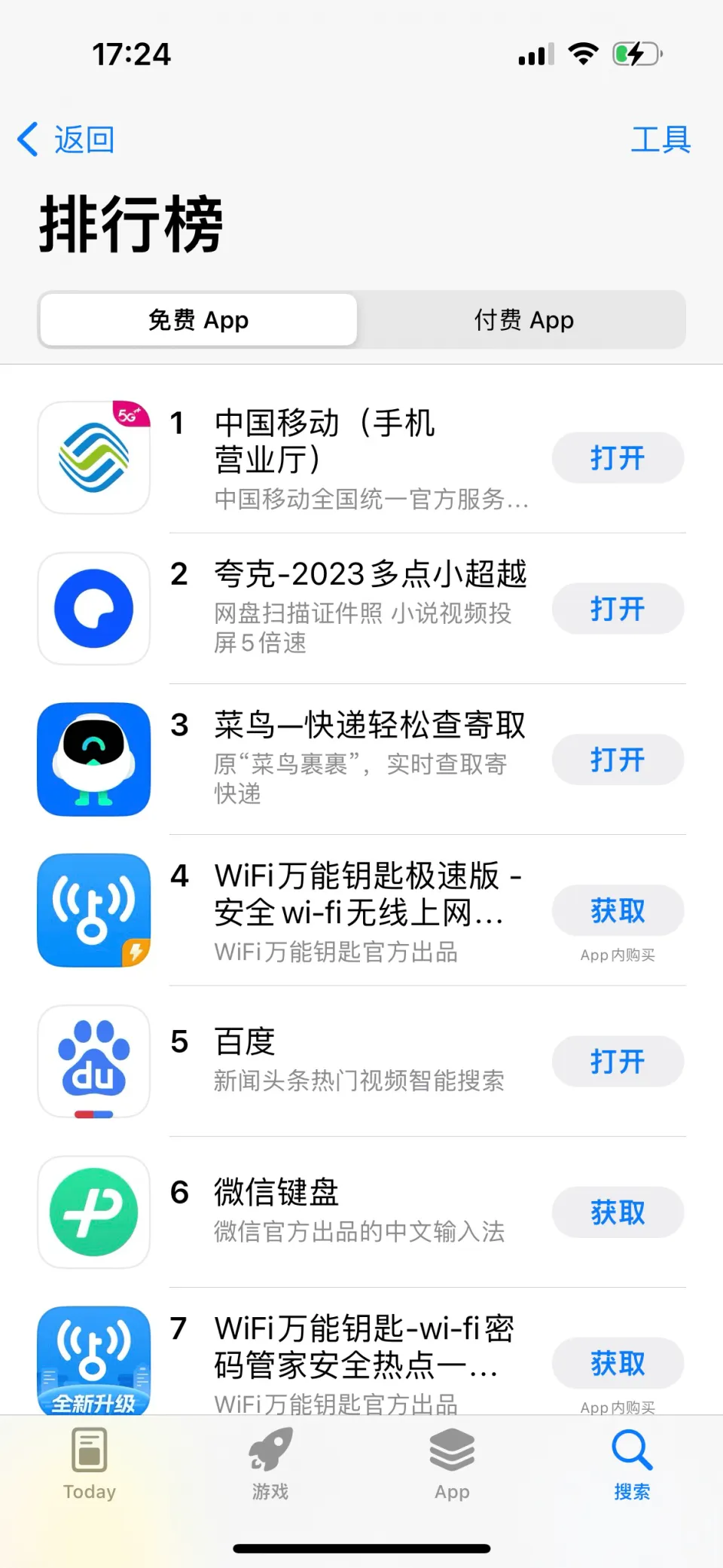
Task: Launch 菜鸟 with its 打开 button
Action: click(618, 760)
